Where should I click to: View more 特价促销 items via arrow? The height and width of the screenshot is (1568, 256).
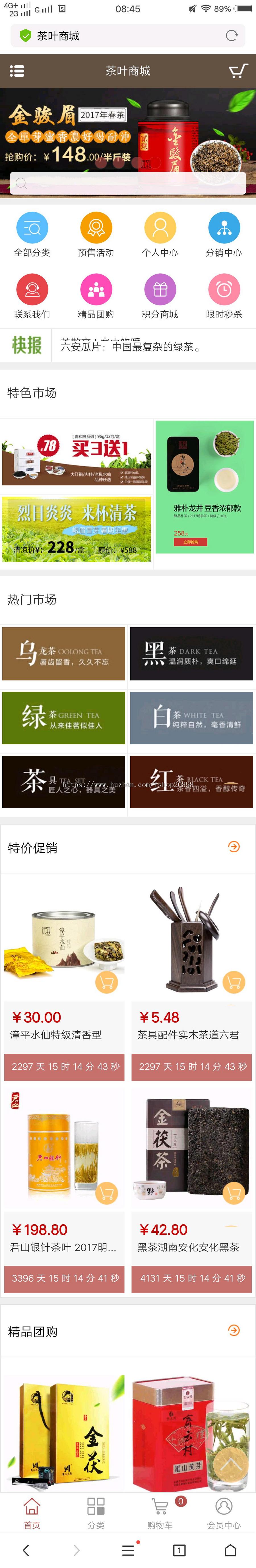click(234, 847)
